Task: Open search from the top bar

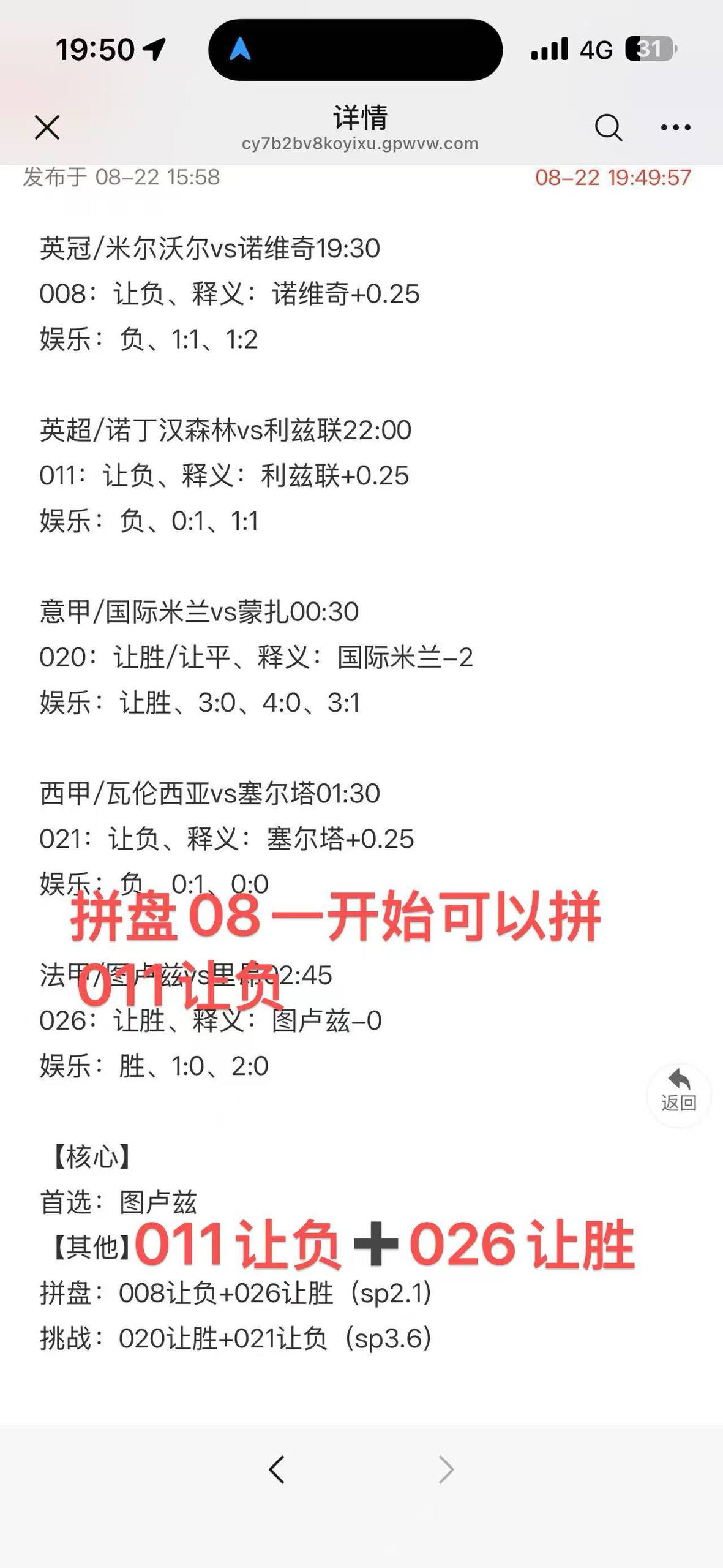Action: [x=609, y=127]
